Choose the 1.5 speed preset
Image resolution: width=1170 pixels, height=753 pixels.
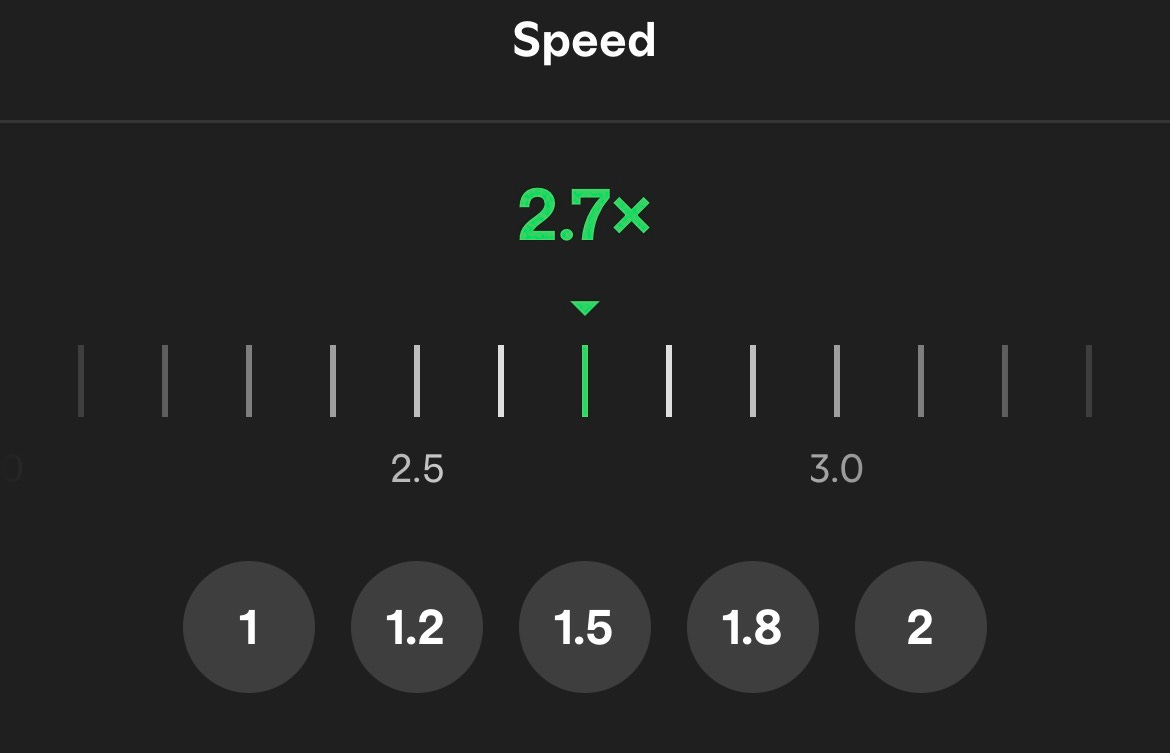(x=585, y=627)
